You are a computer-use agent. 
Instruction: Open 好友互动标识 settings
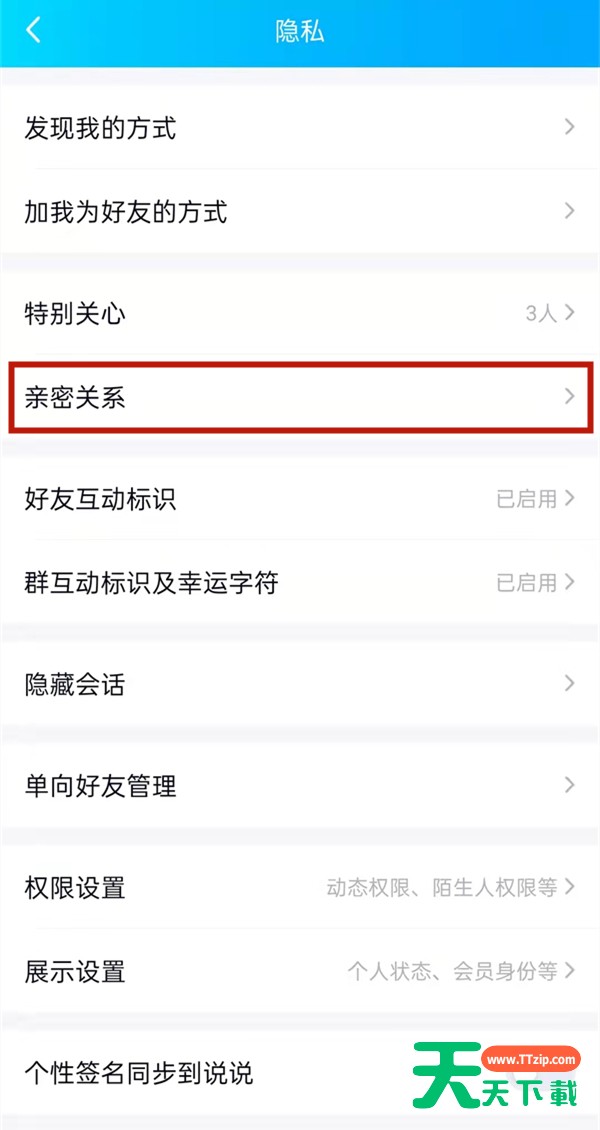coord(300,498)
